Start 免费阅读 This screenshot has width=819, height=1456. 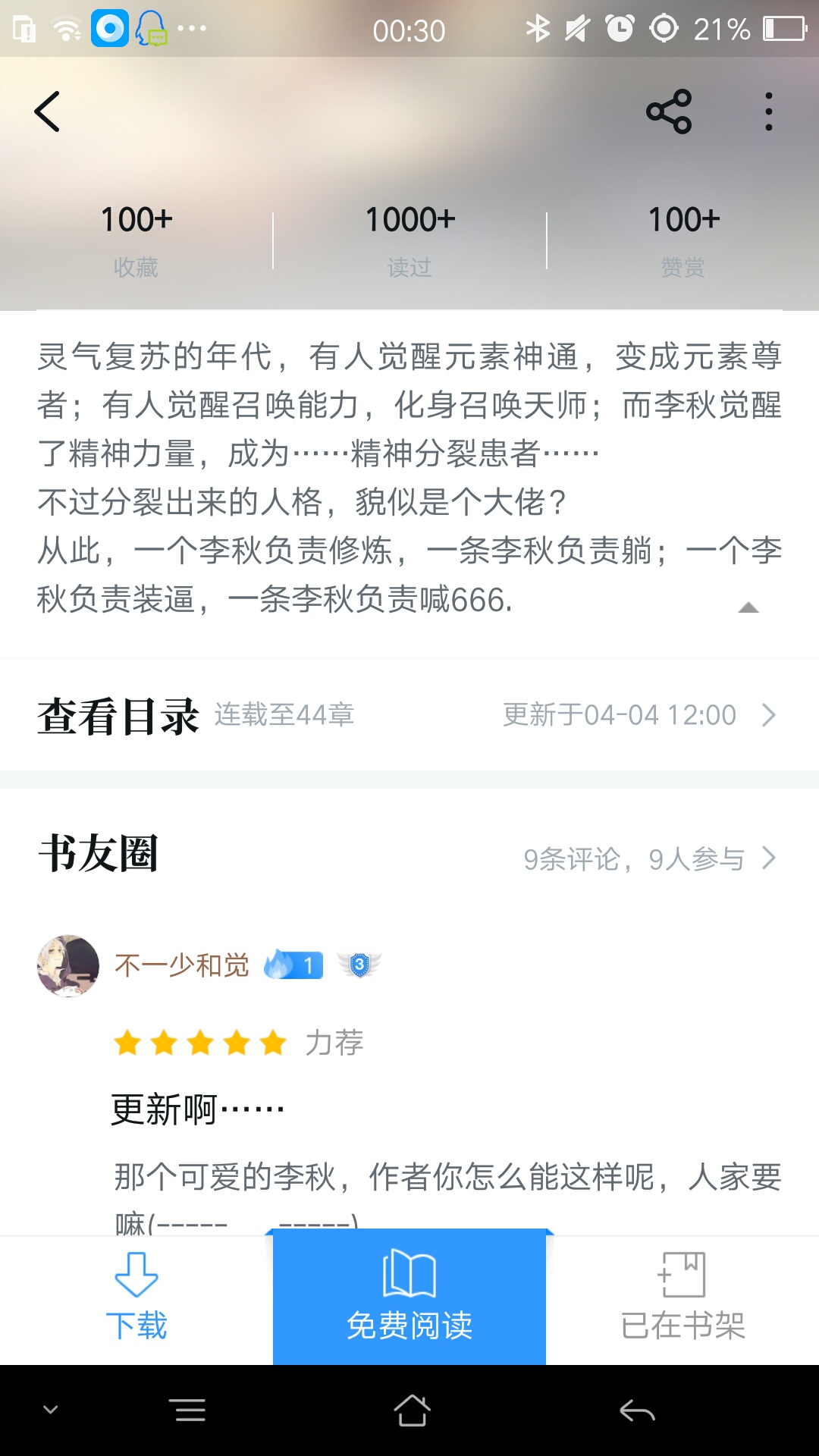[409, 1298]
